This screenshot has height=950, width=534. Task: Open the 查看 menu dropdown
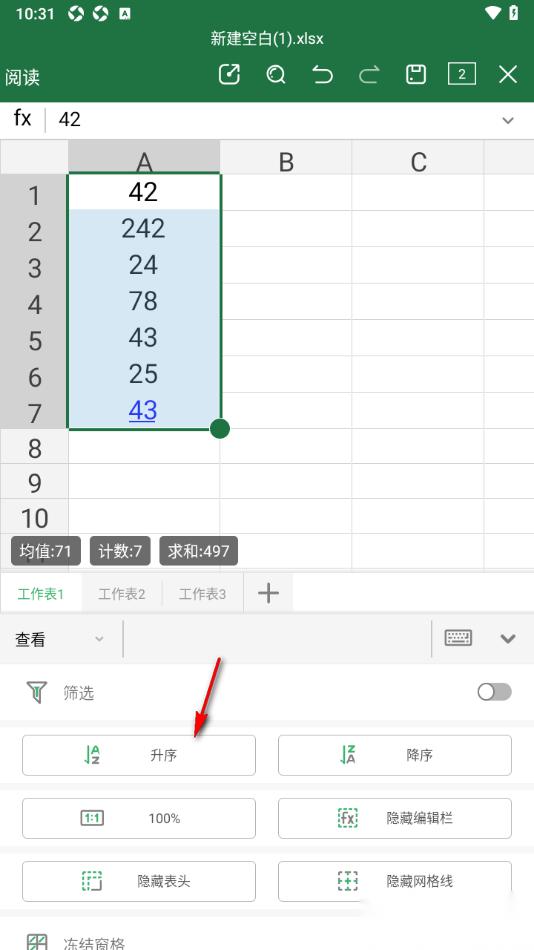59,639
